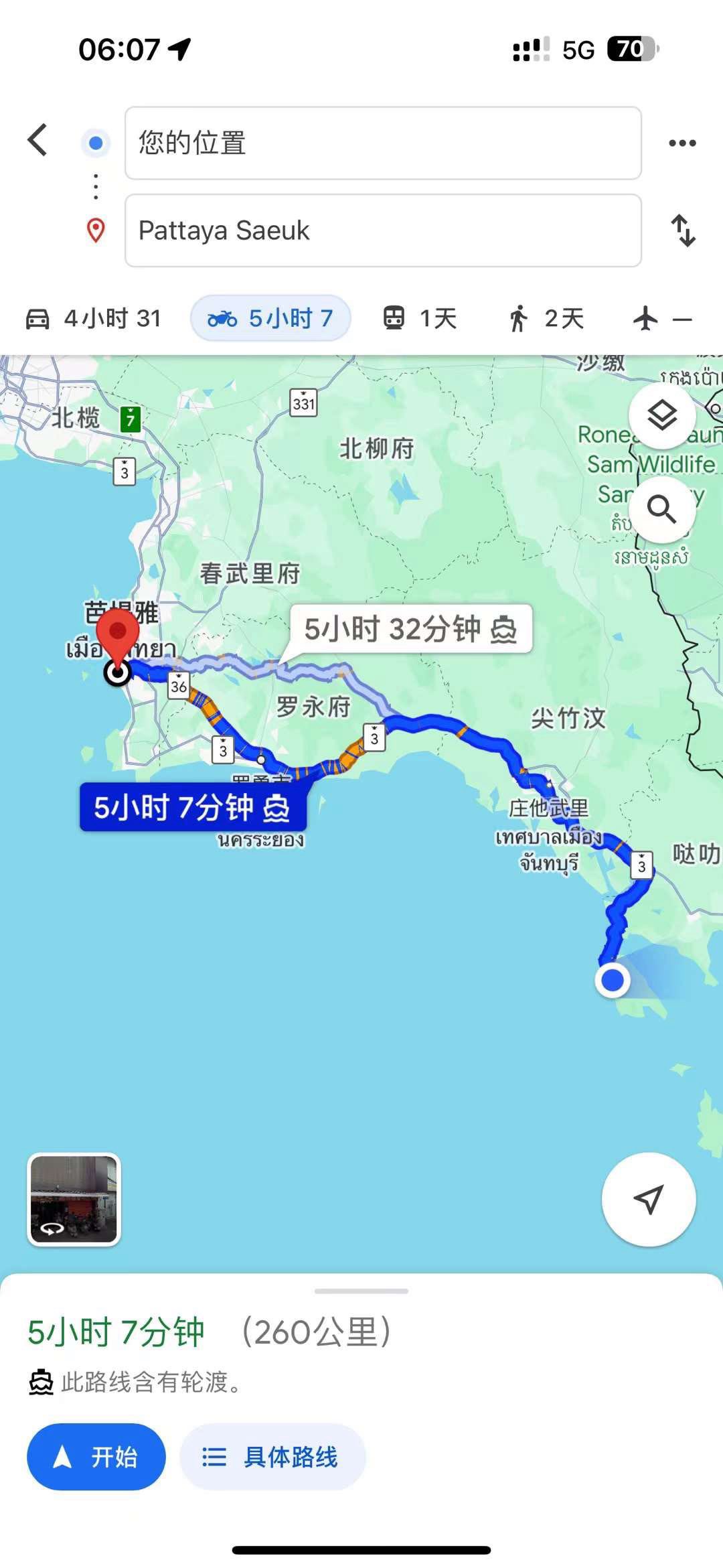Go back using the back arrow

tap(38, 141)
